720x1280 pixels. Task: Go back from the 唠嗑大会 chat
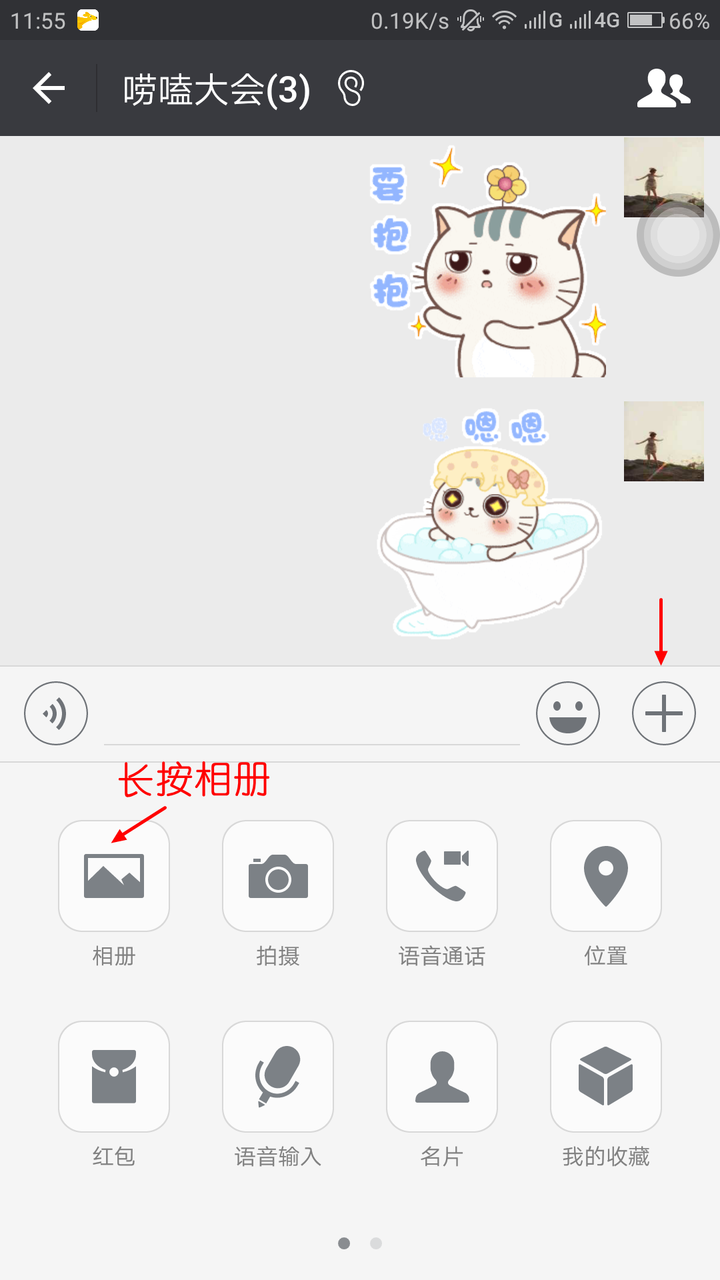tap(48, 89)
